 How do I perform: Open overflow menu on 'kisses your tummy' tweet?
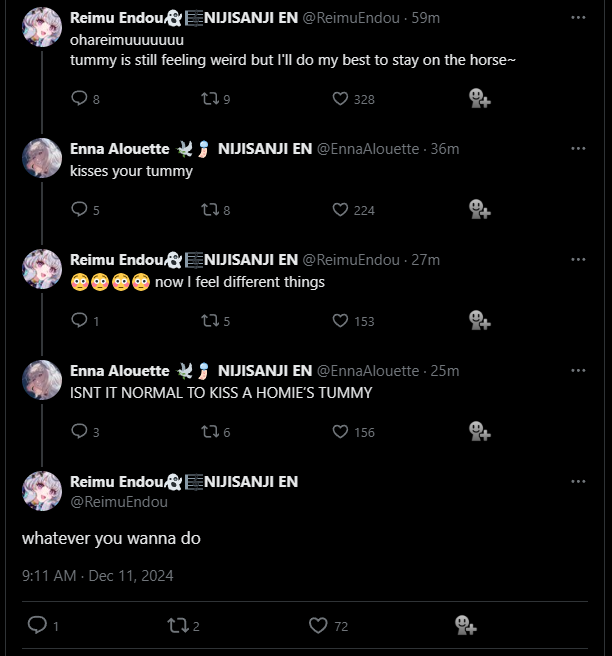(x=578, y=148)
